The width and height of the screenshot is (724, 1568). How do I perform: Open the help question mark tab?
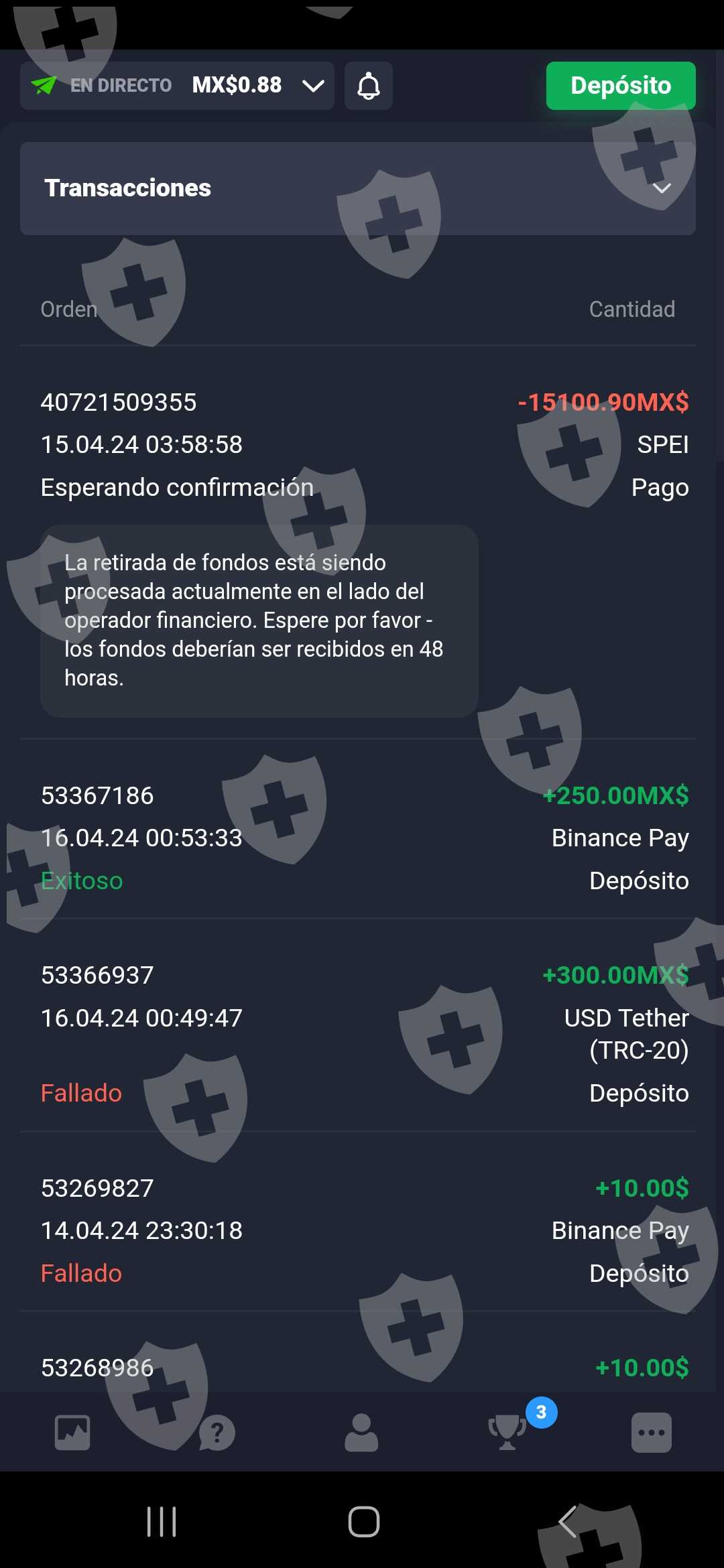tap(217, 1433)
